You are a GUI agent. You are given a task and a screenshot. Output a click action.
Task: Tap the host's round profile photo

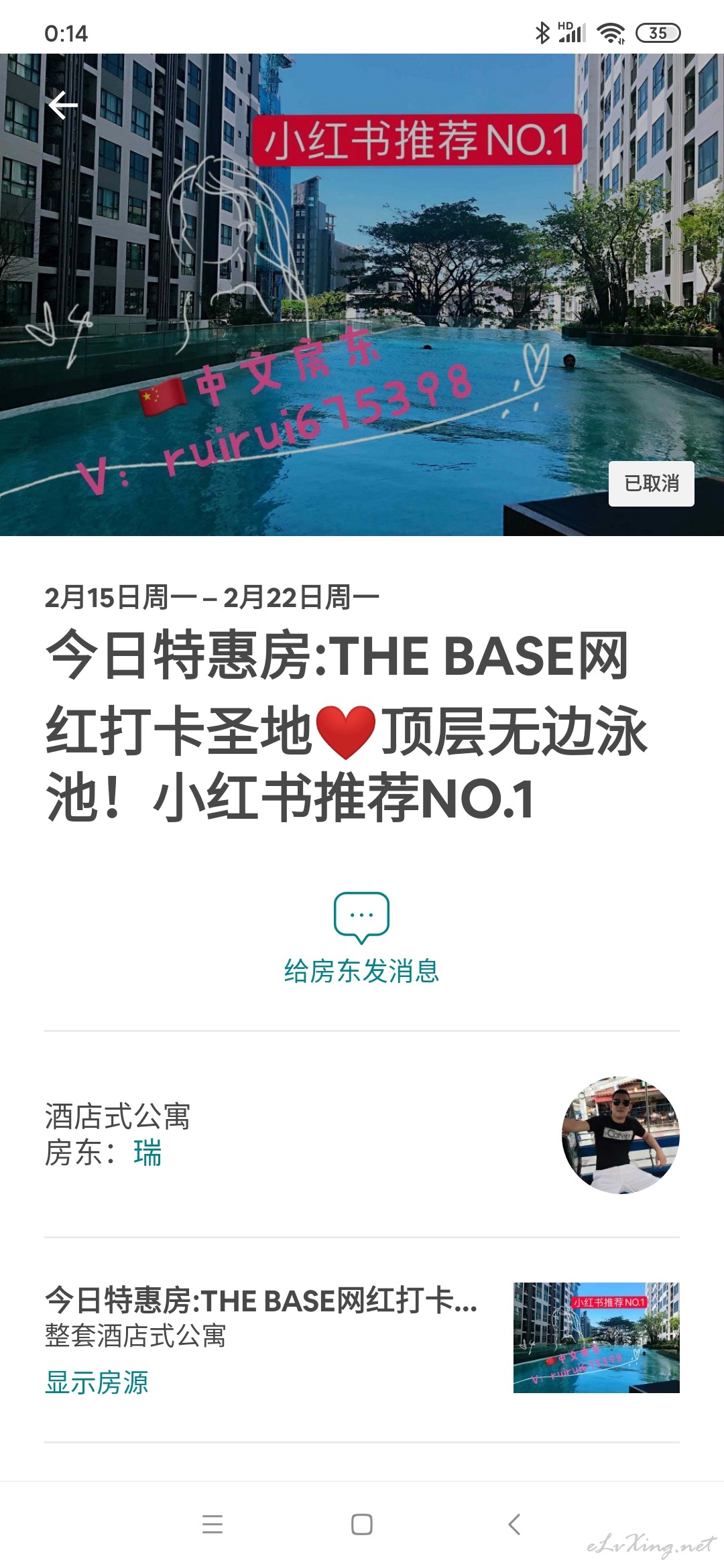coord(621,1135)
